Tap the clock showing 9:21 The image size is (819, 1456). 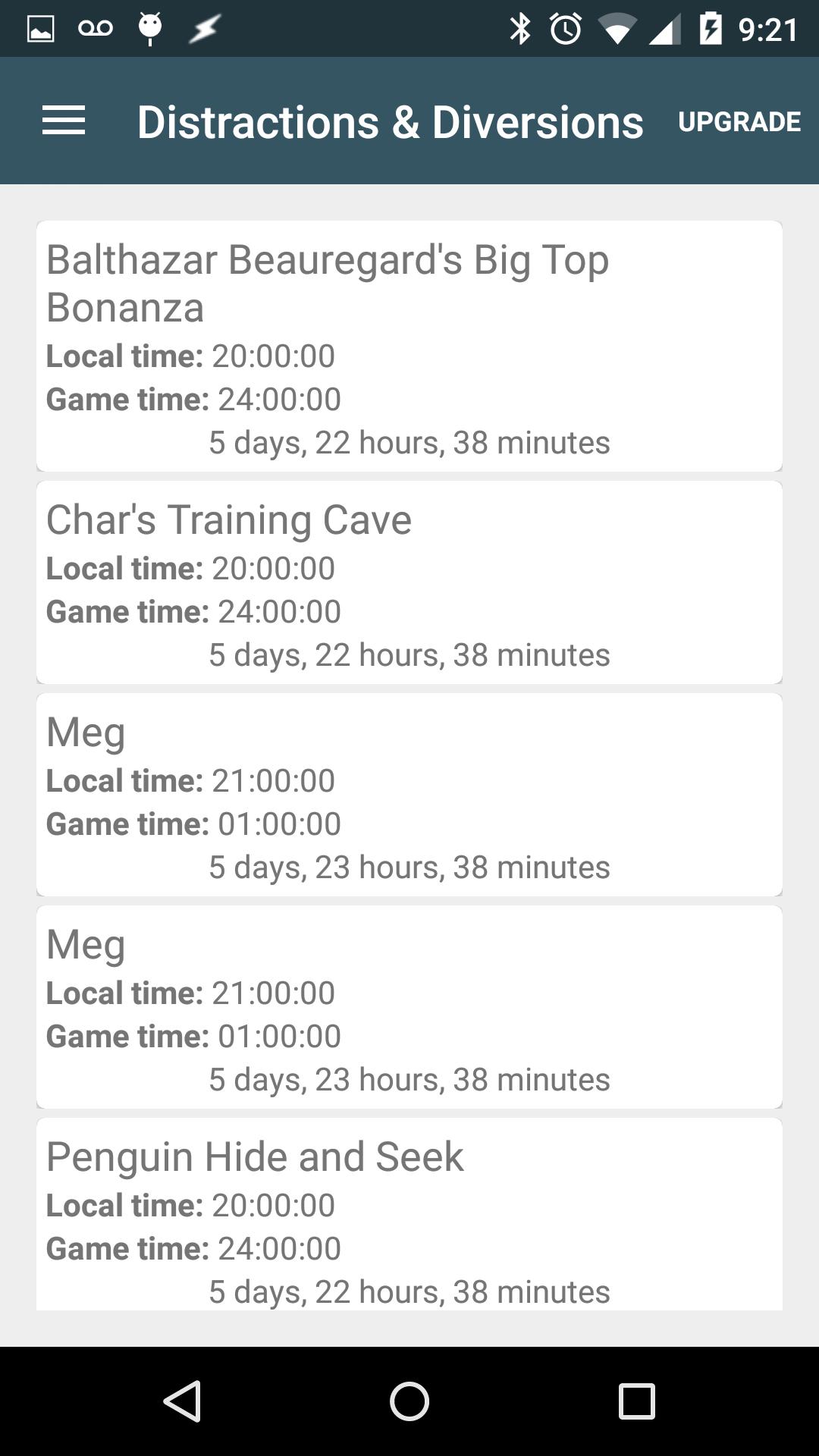point(769,28)
